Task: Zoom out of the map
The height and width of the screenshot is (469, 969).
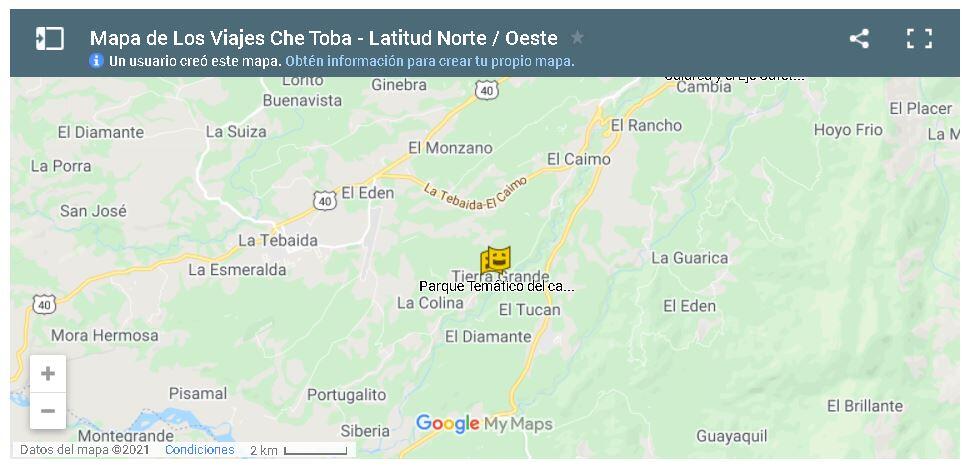Action: click(x=48, y=410)
